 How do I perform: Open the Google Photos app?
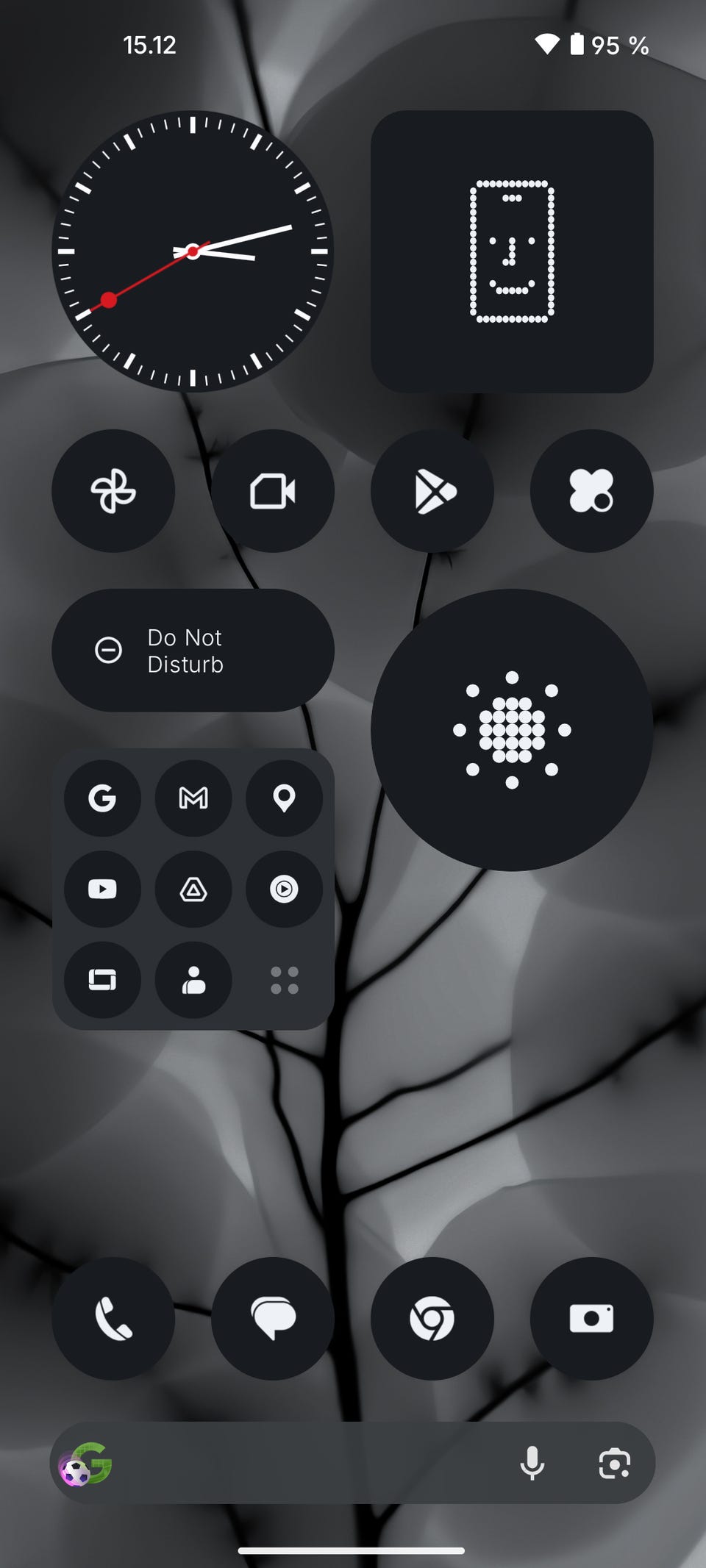click(x=113, y=491)
